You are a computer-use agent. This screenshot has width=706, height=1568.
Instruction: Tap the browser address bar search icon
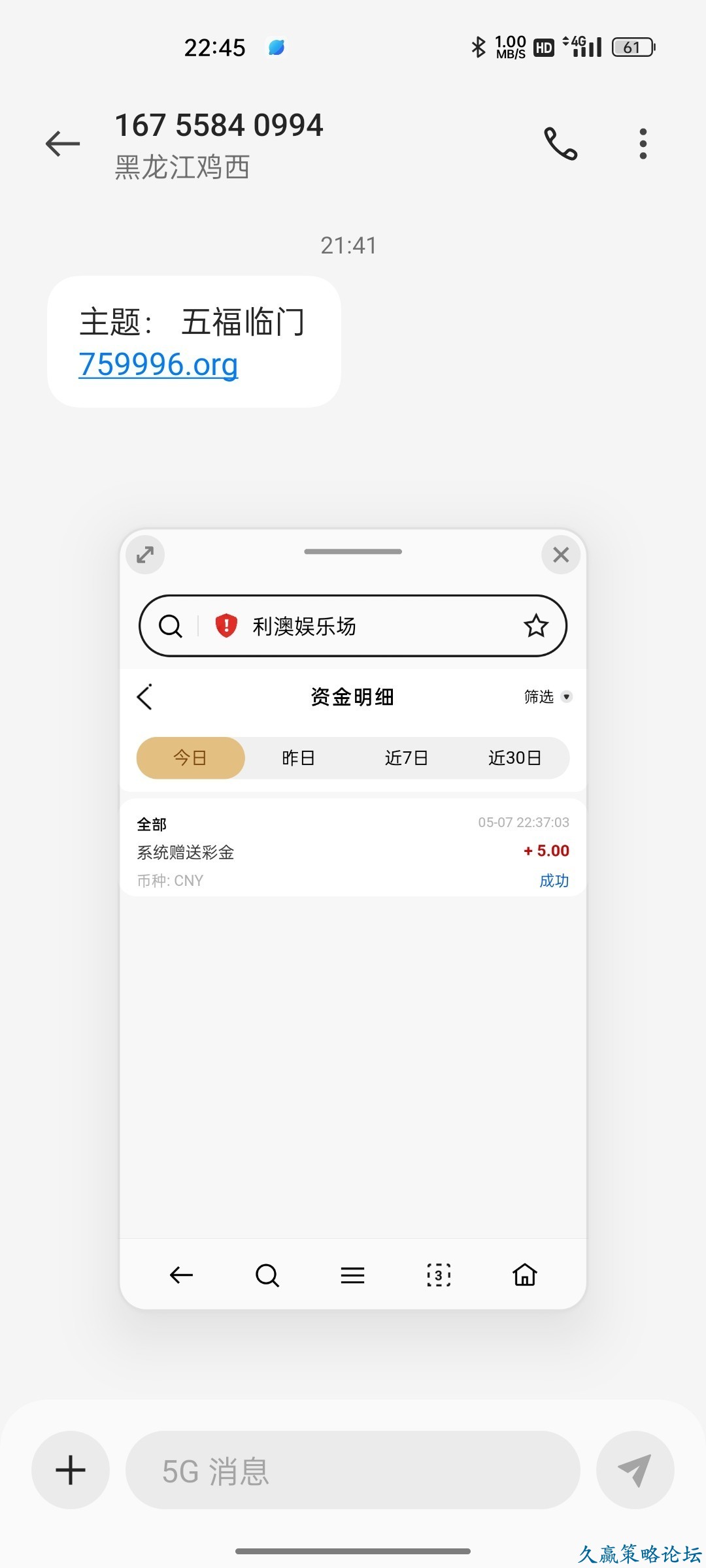(x=171, y=626)
